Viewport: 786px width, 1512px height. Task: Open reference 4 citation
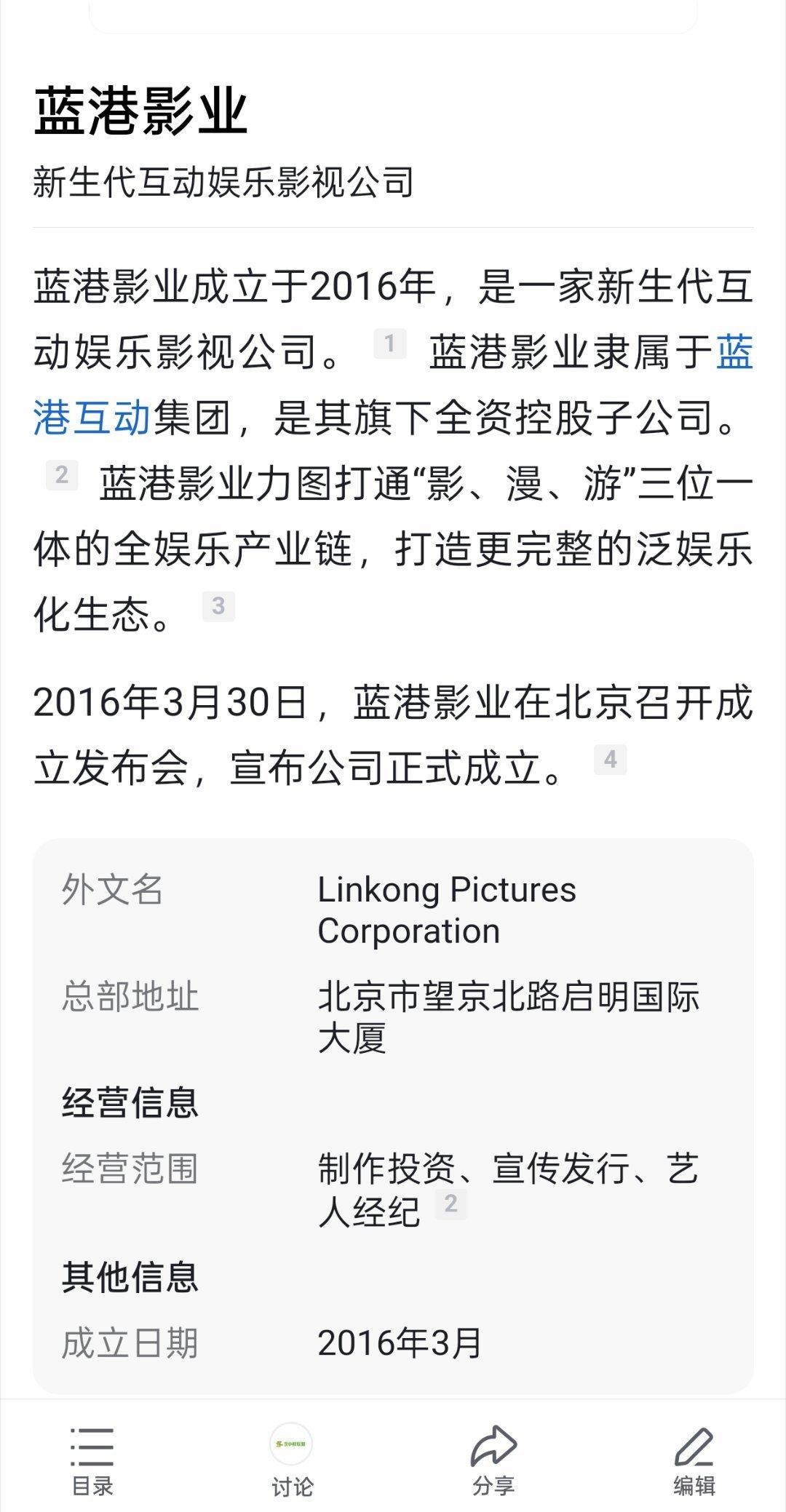(x=610, y=760)
